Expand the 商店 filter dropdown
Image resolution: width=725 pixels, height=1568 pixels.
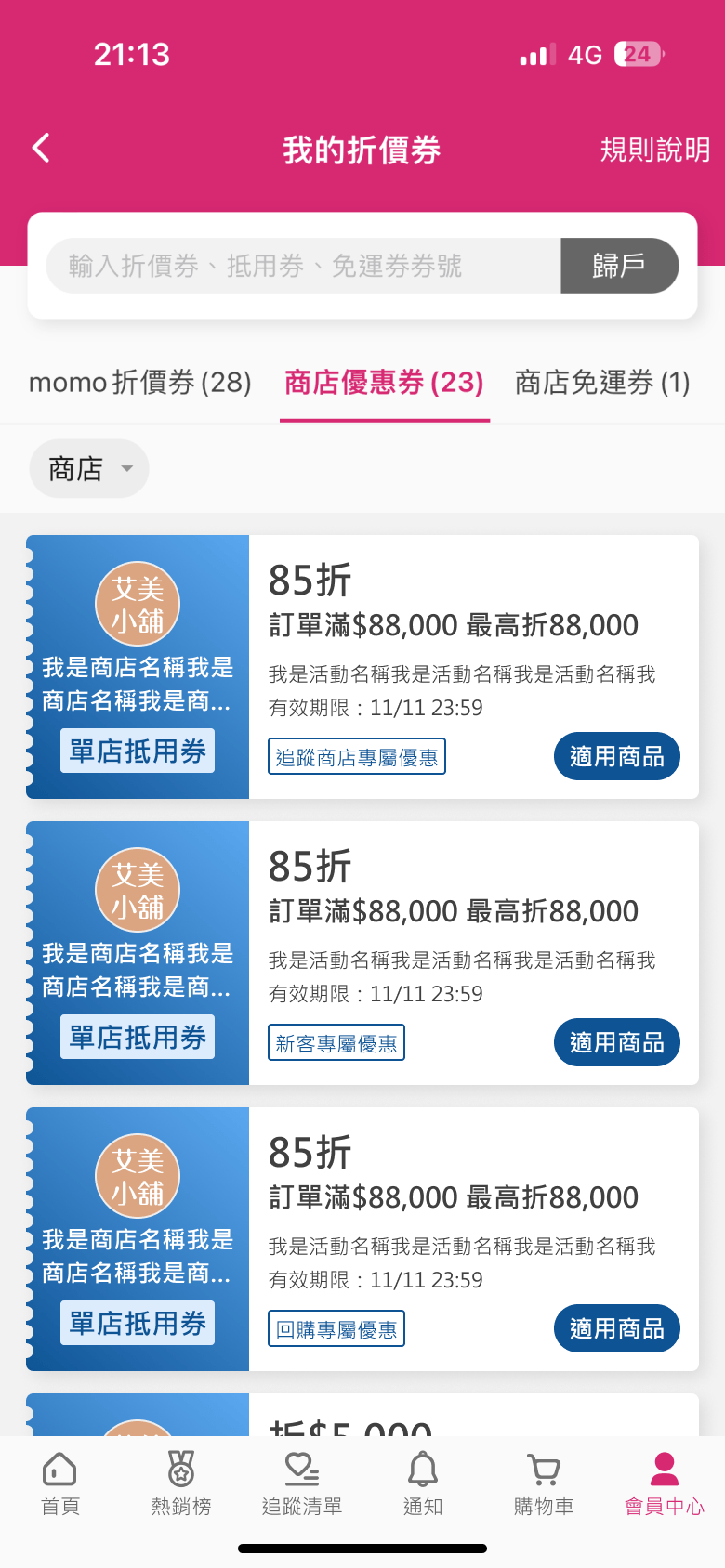tap(89, 469)
